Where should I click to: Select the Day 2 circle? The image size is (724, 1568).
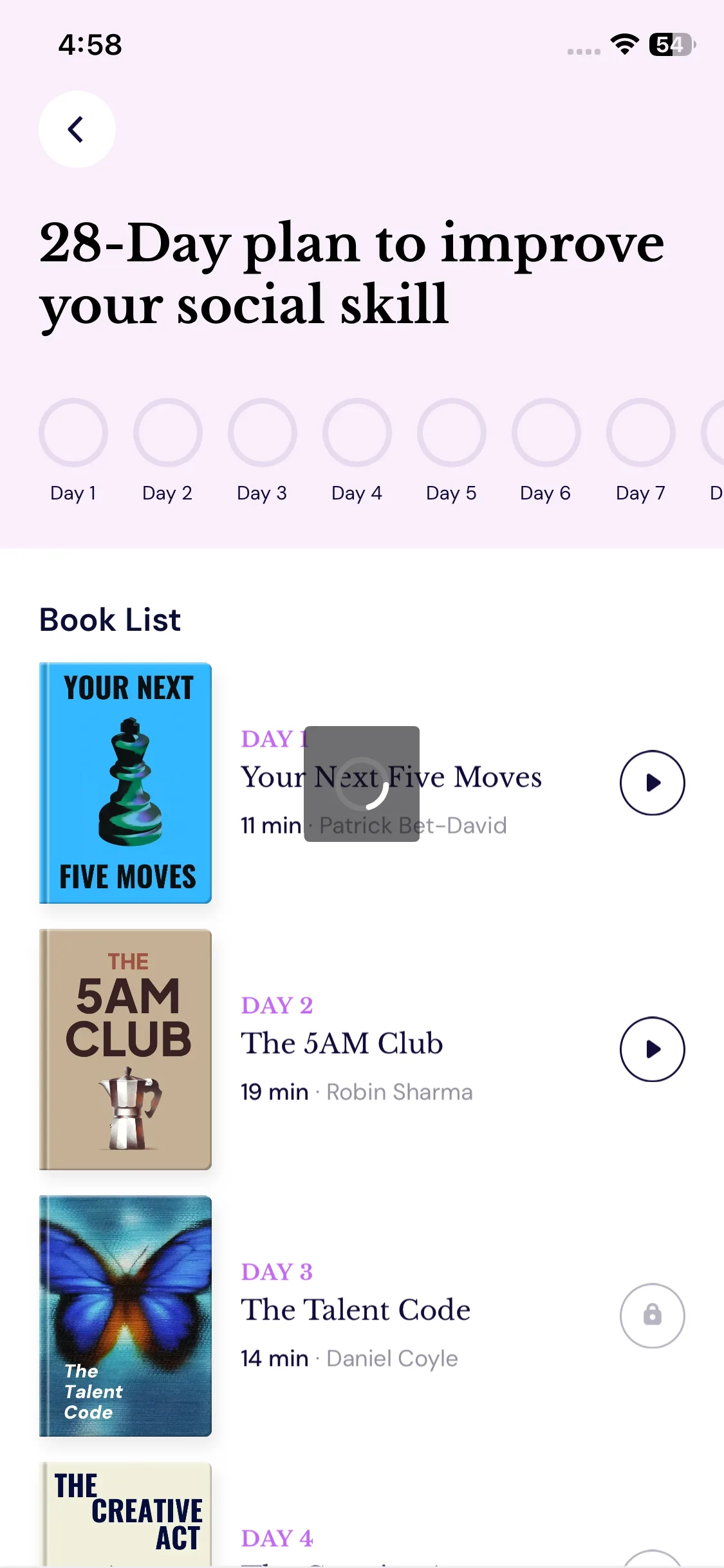[x=168, y=433]
